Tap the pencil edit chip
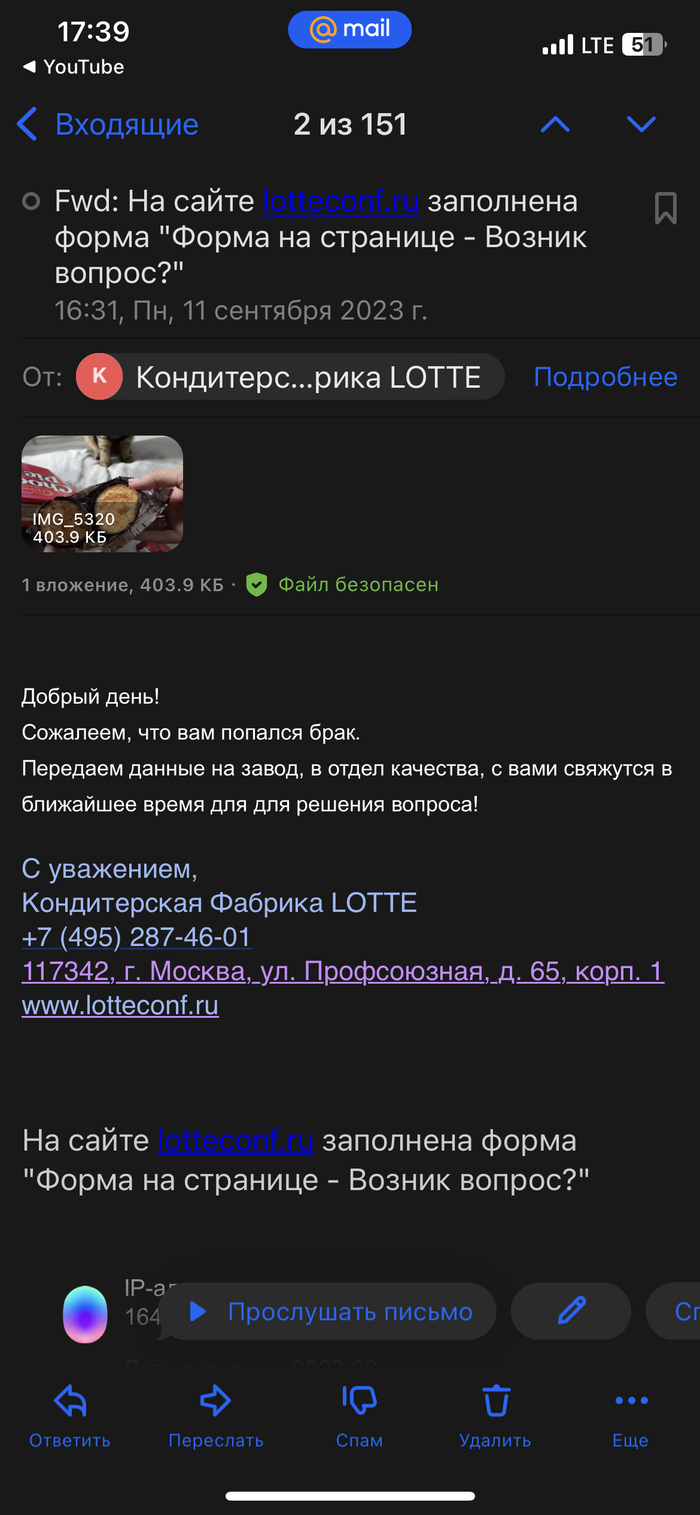The height and width of the screenshot is (1515, 700). [x=571, y=1311]
